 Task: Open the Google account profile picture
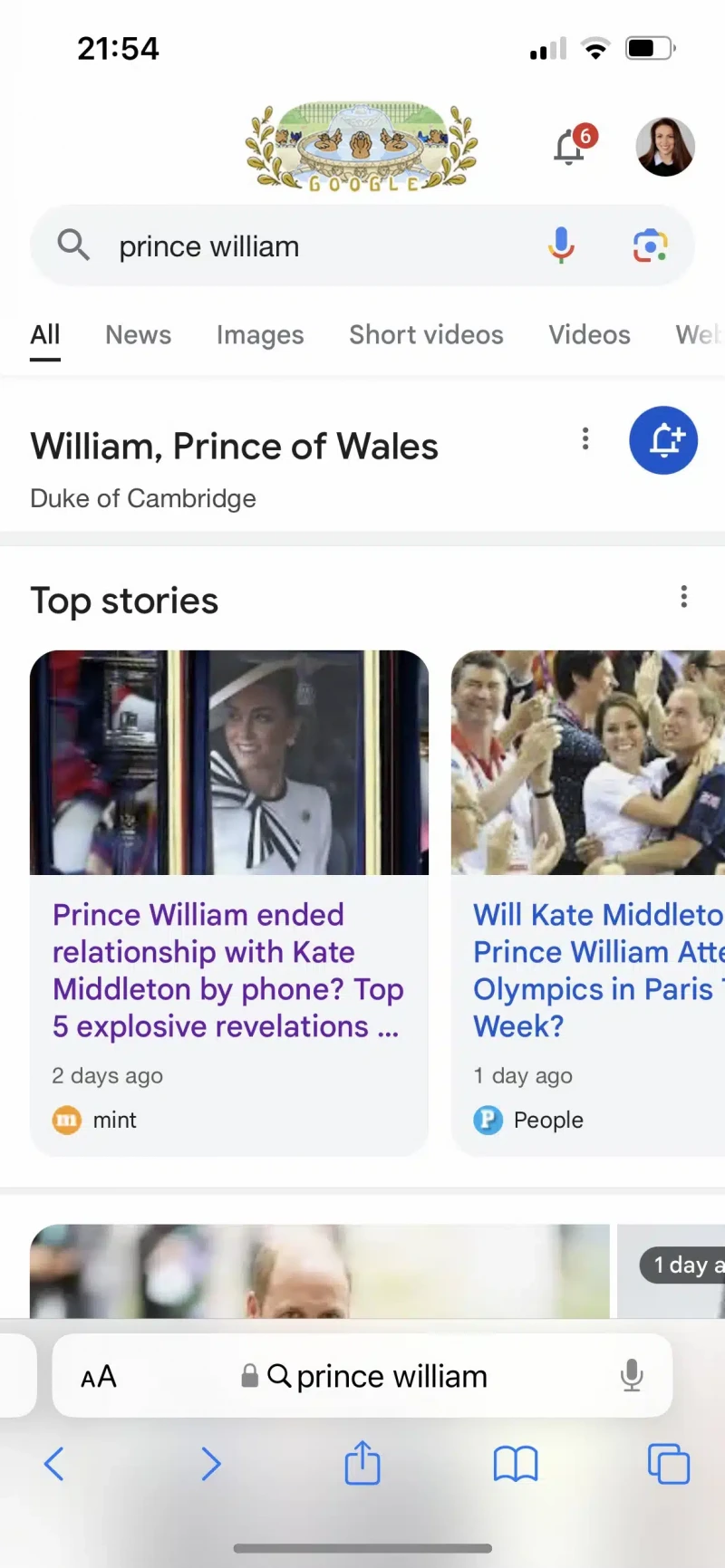665,146
